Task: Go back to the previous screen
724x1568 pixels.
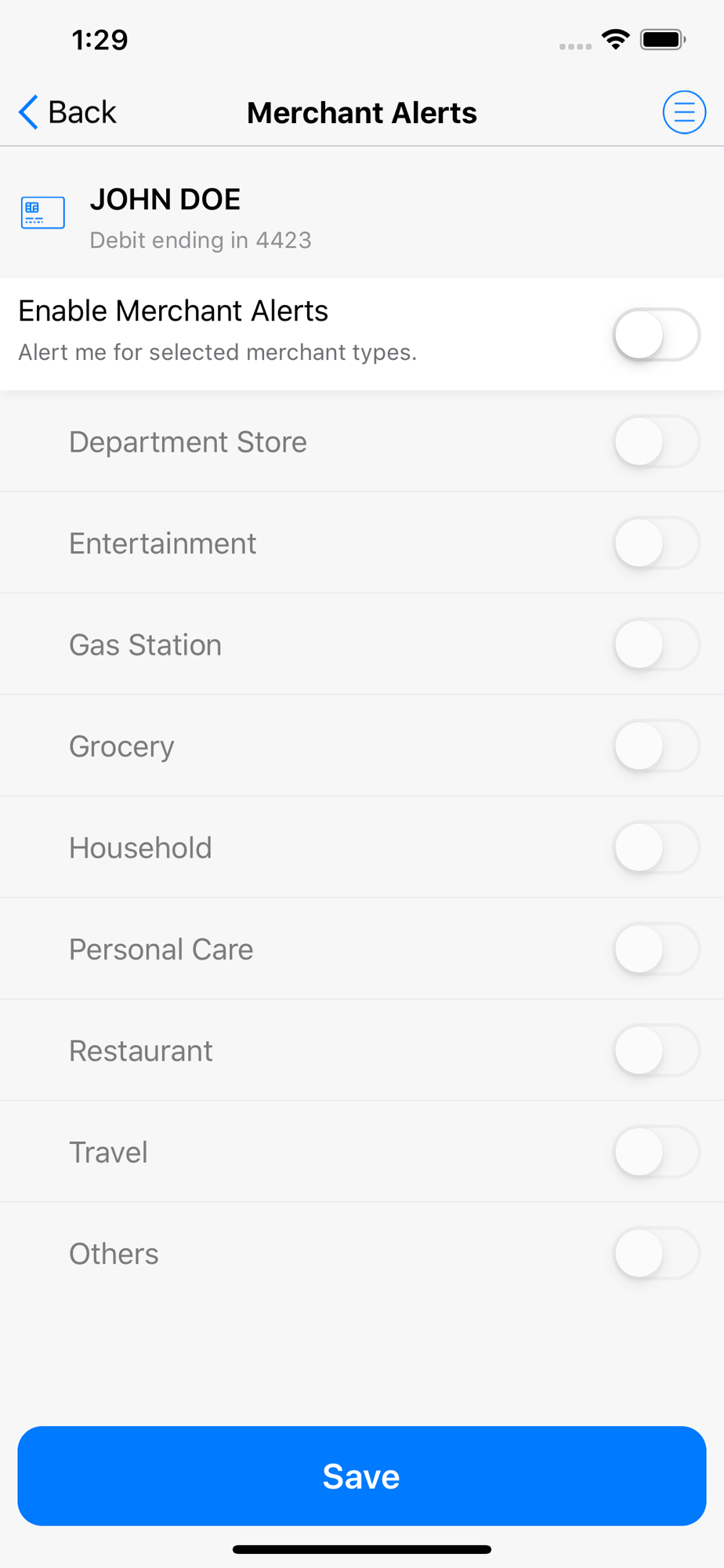Action: pos(67,112)
